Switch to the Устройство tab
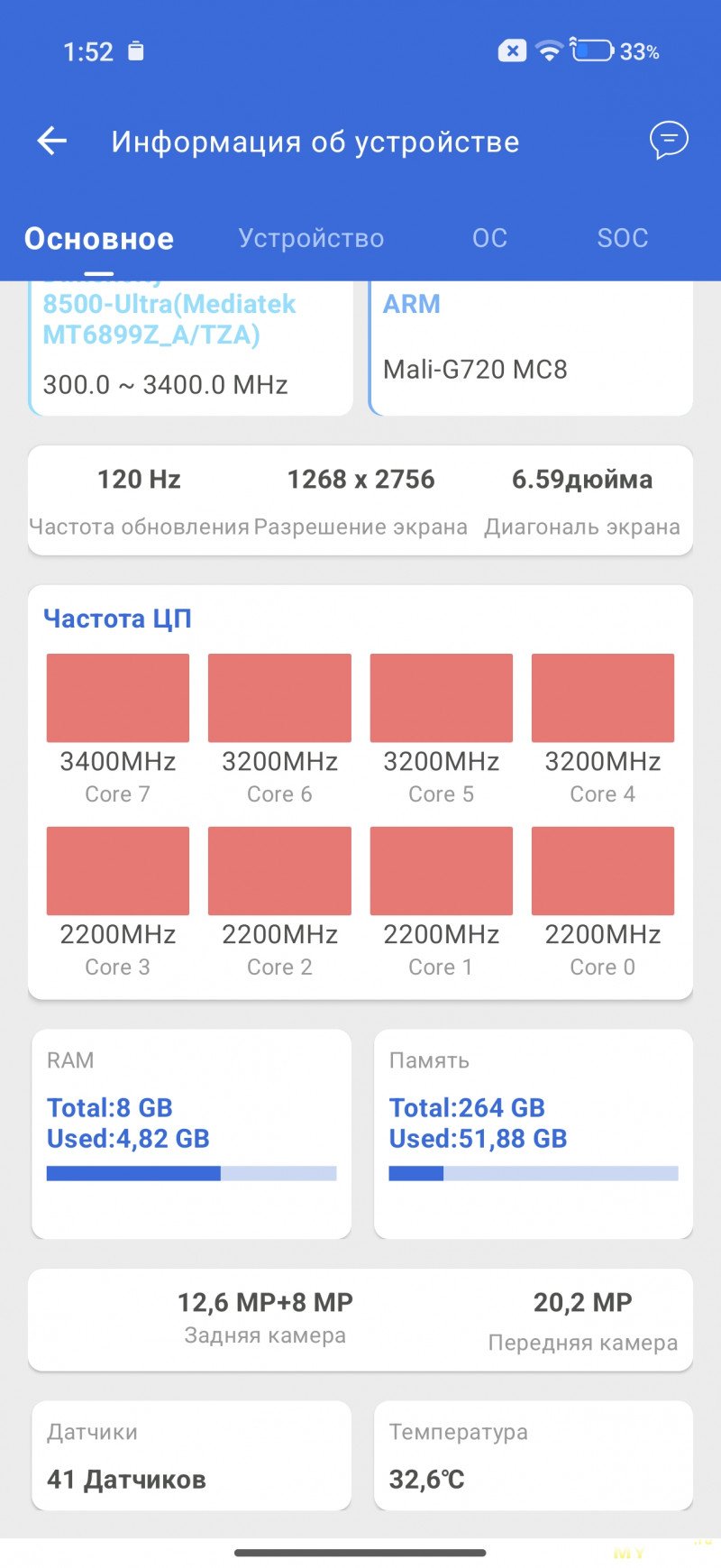 pyautogui.click(x=311, y=238)
